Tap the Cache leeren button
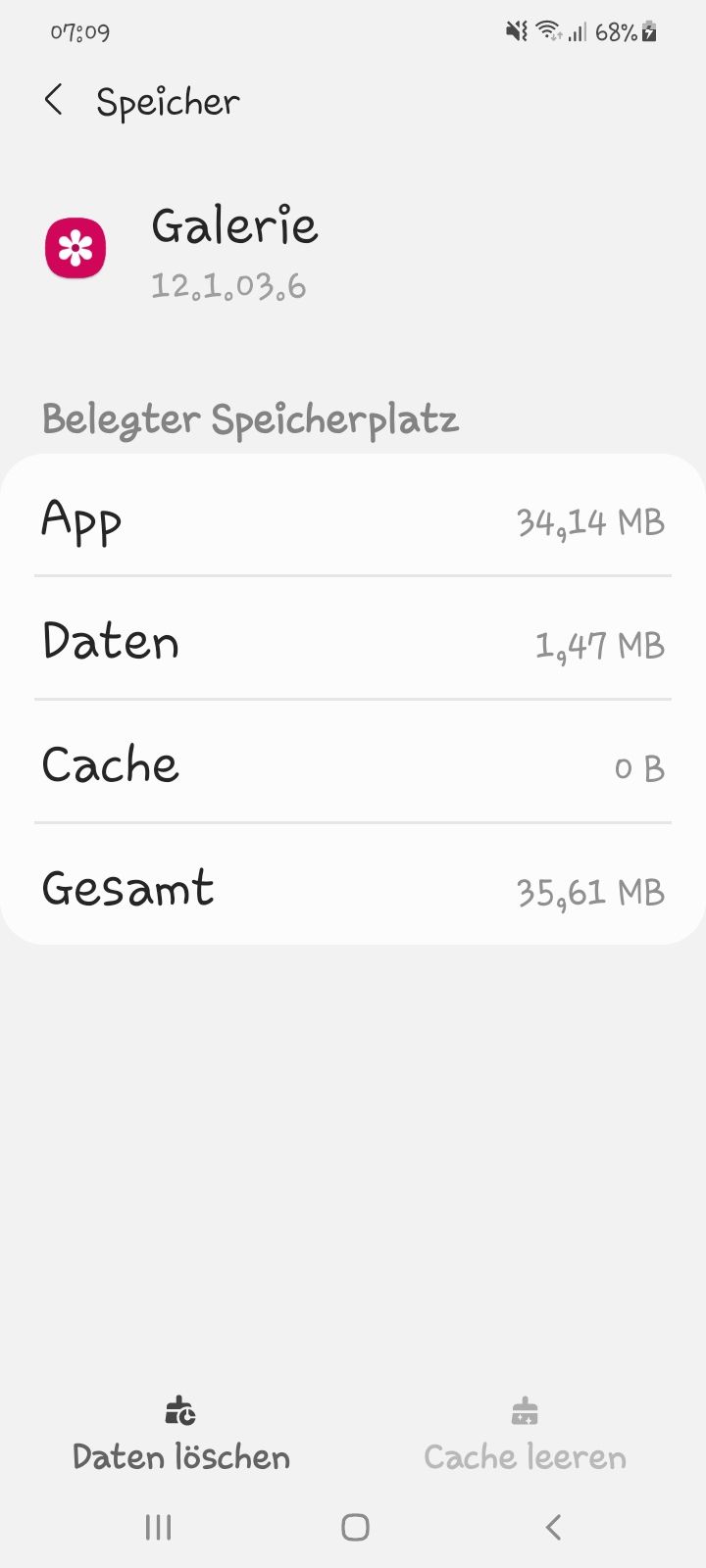 (x=525, y=1436)
